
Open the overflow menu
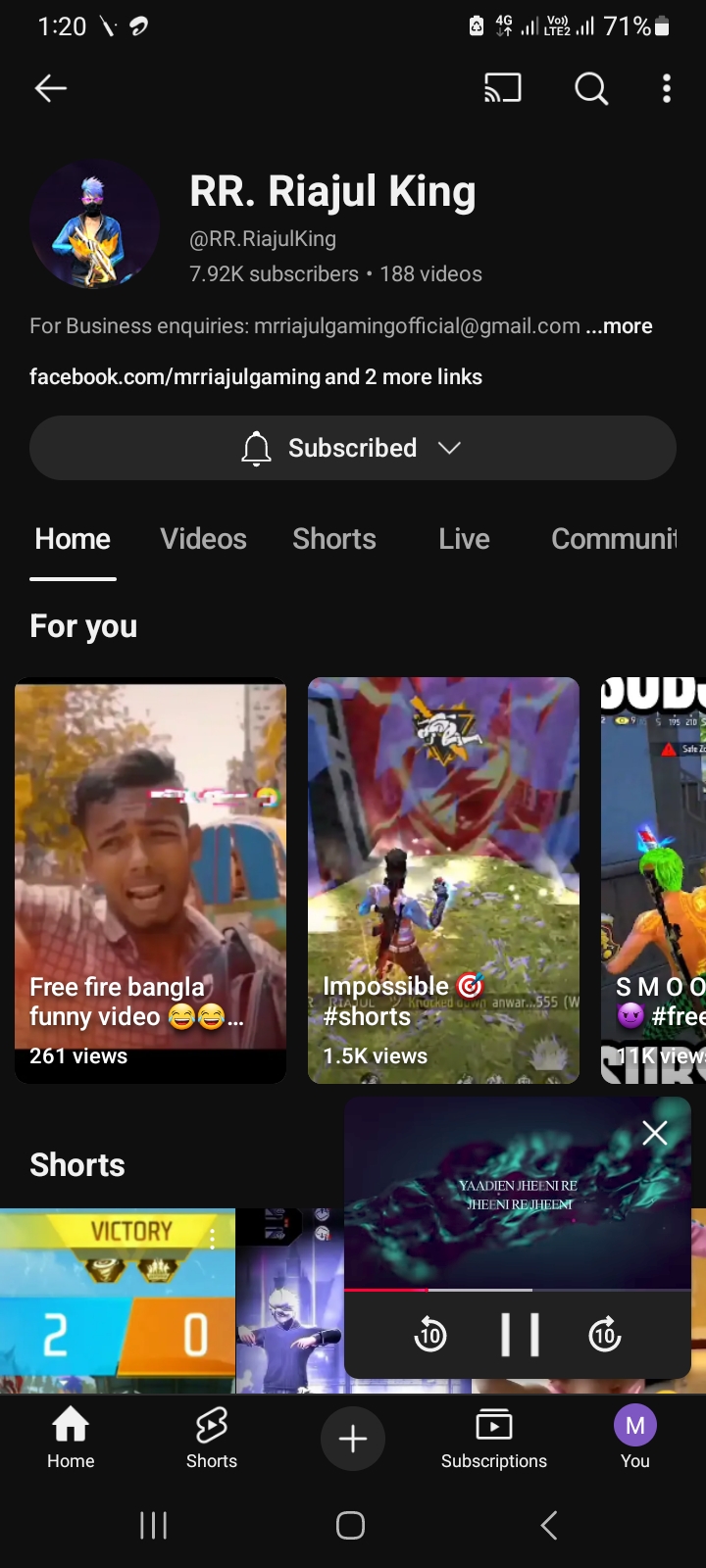coord(667,88)
